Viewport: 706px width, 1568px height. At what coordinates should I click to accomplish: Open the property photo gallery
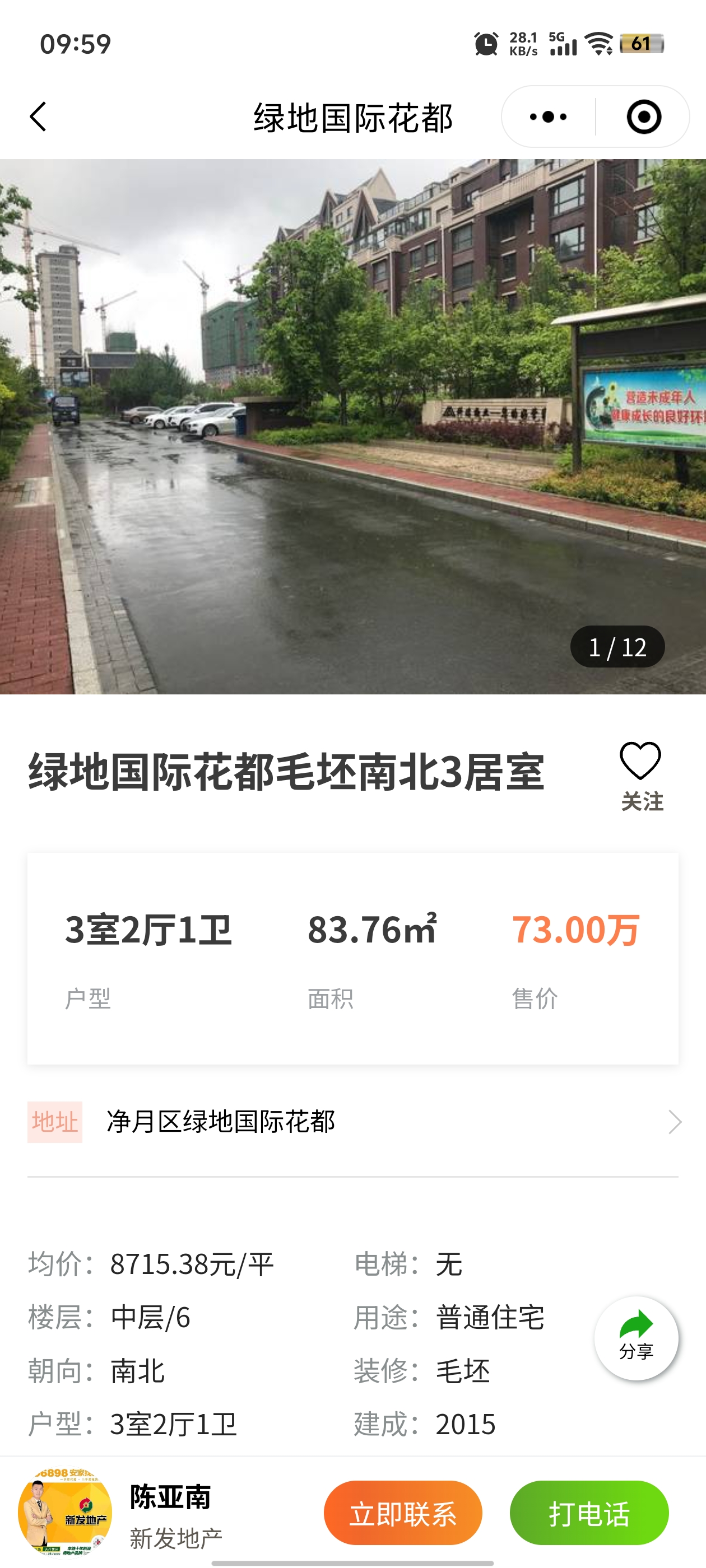click(x=352, y=426)
